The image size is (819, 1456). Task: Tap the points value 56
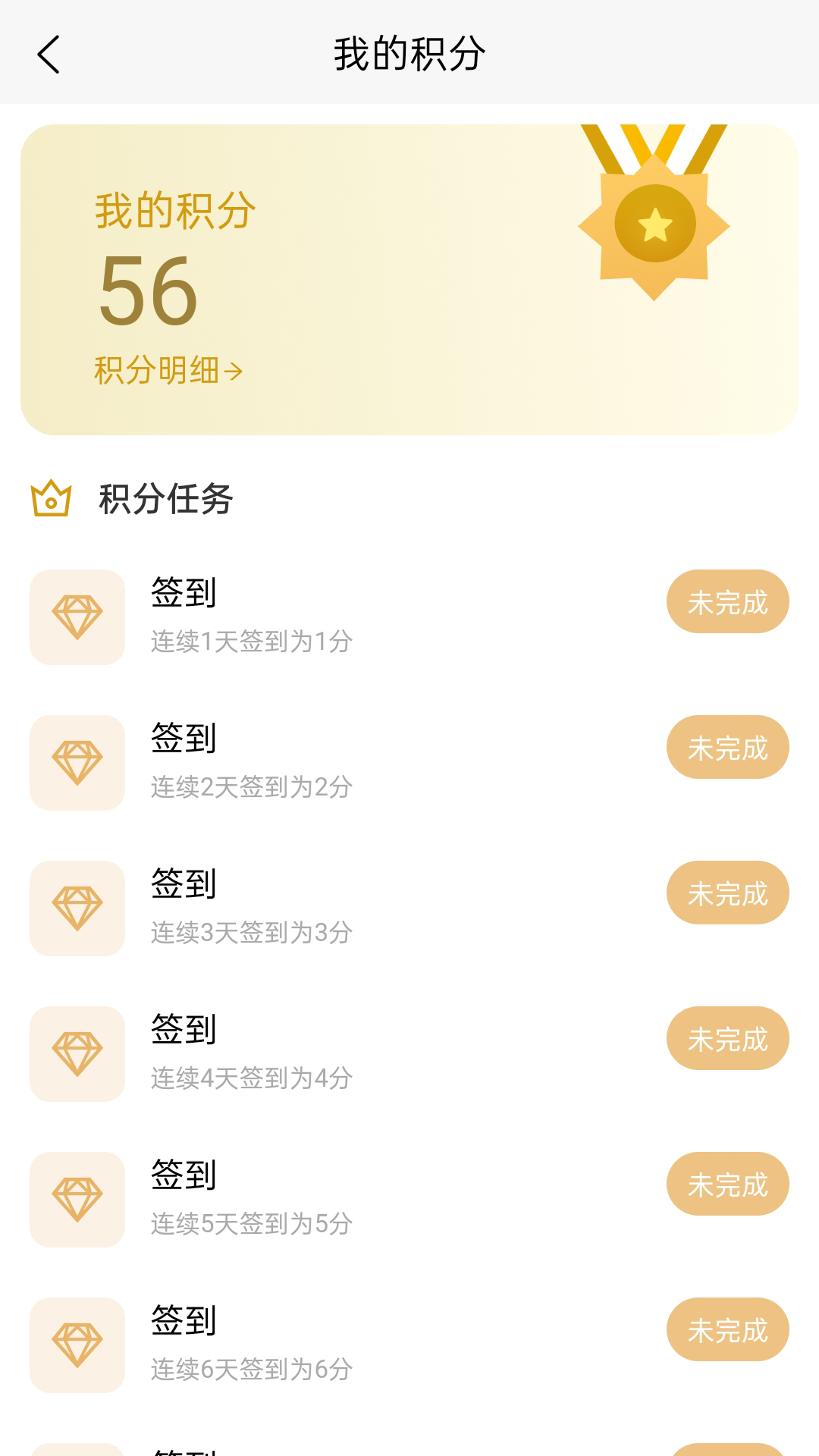pos(149,292)
